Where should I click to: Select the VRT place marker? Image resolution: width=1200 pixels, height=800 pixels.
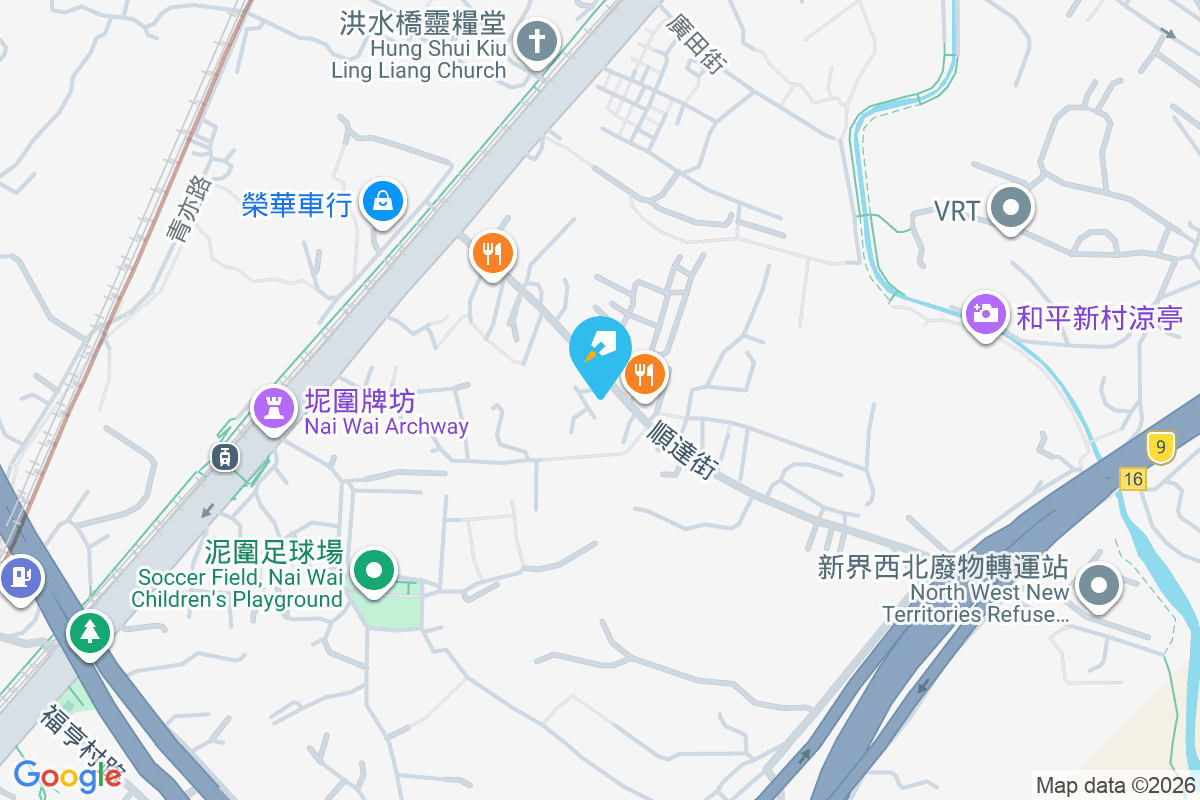1011,209
